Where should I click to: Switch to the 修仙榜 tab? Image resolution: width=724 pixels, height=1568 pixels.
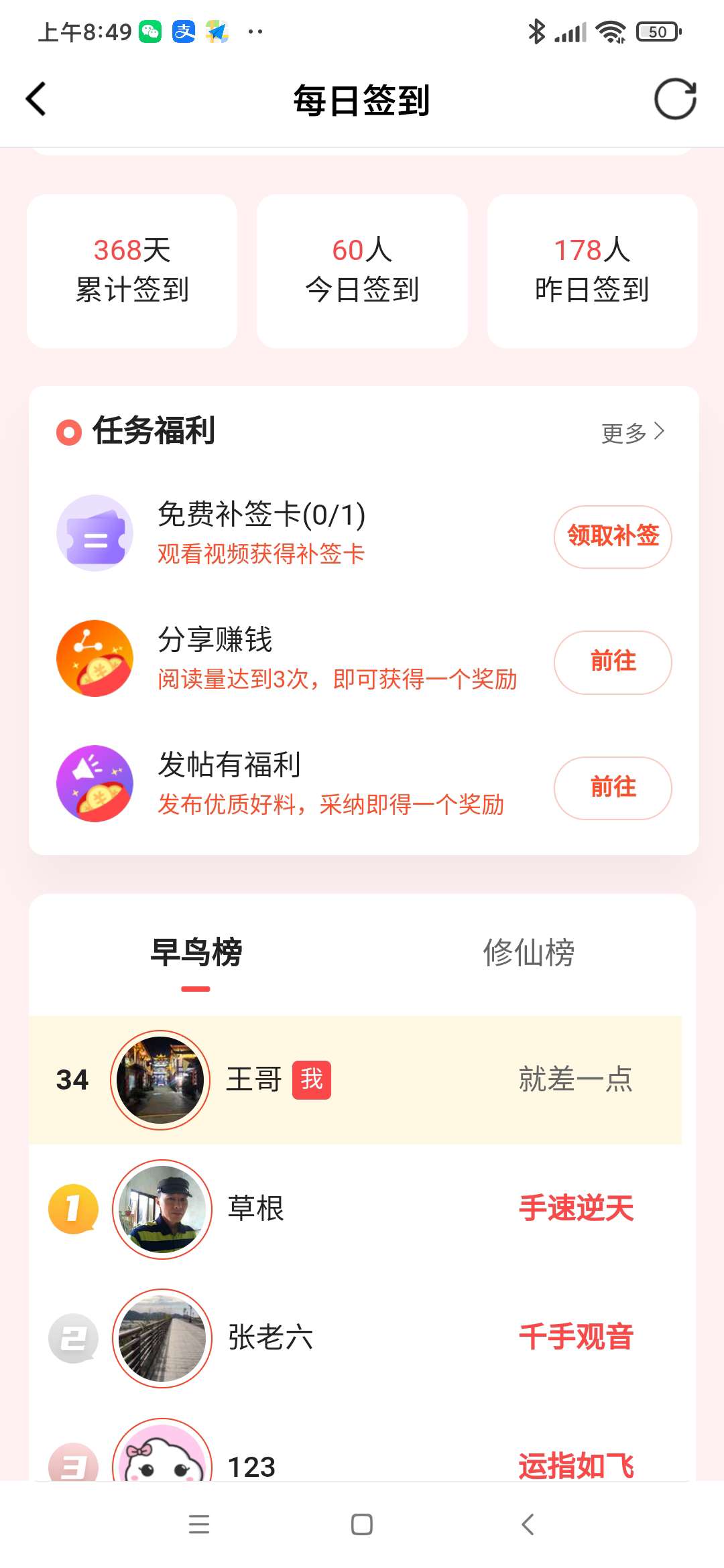tap(528, 952)
